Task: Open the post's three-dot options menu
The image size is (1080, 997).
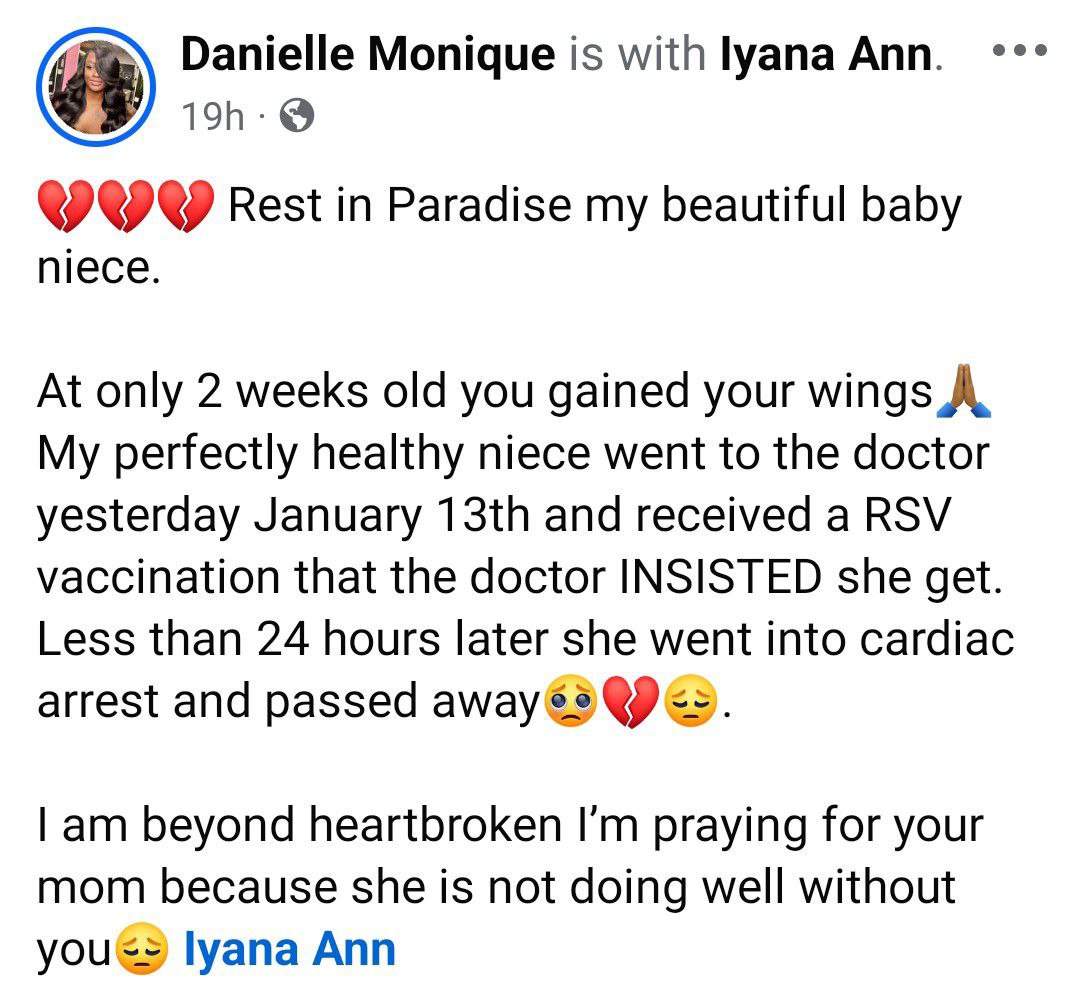Action: coord(1019,50)
